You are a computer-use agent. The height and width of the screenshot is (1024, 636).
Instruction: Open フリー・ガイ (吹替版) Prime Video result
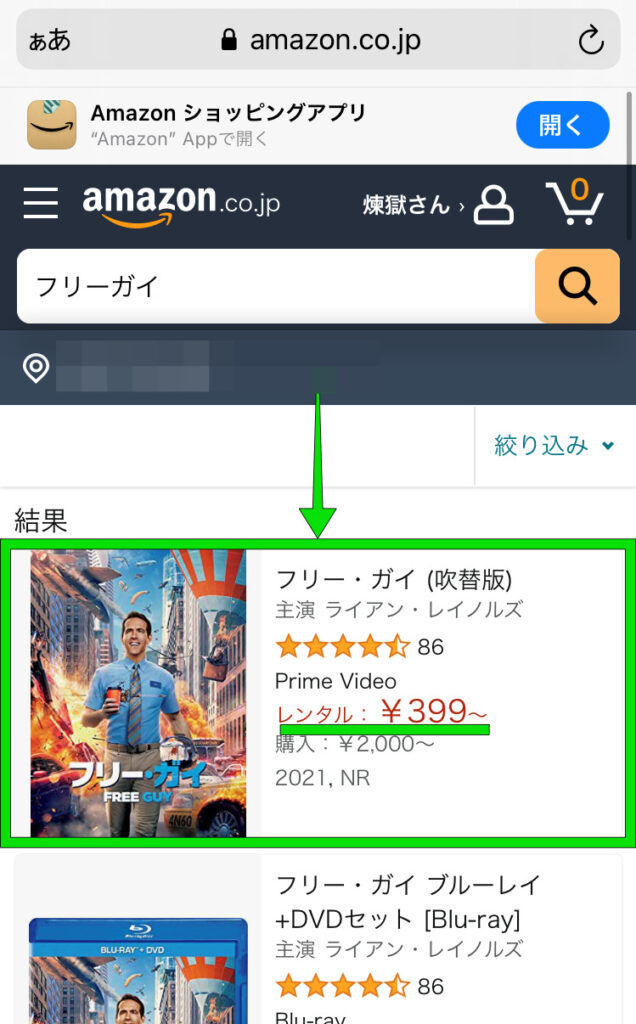pos(317,693)
